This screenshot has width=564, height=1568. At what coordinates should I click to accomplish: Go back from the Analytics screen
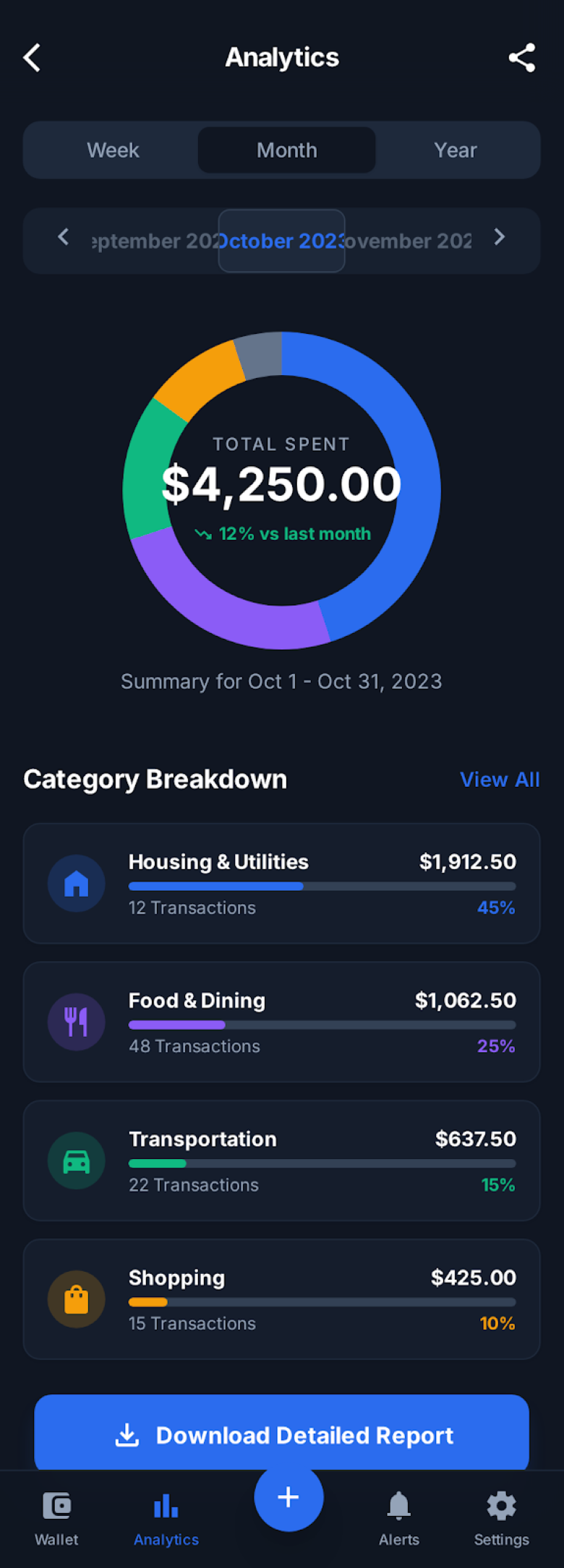pyautogui.click(x=32, y=58)
